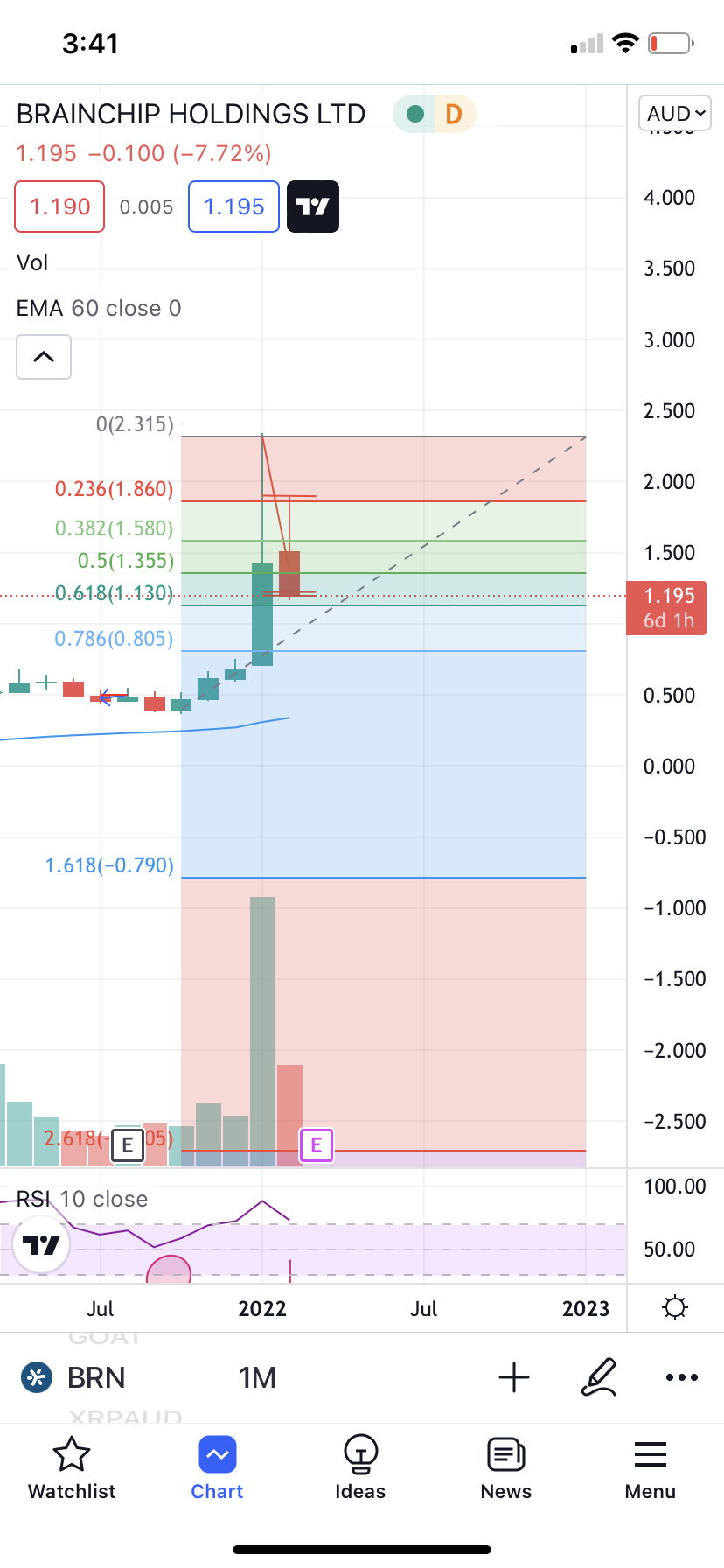Viewport: 724px width, 1568px height.
Task: Switch to the Watchlist tab
Action: (72, 1468)
